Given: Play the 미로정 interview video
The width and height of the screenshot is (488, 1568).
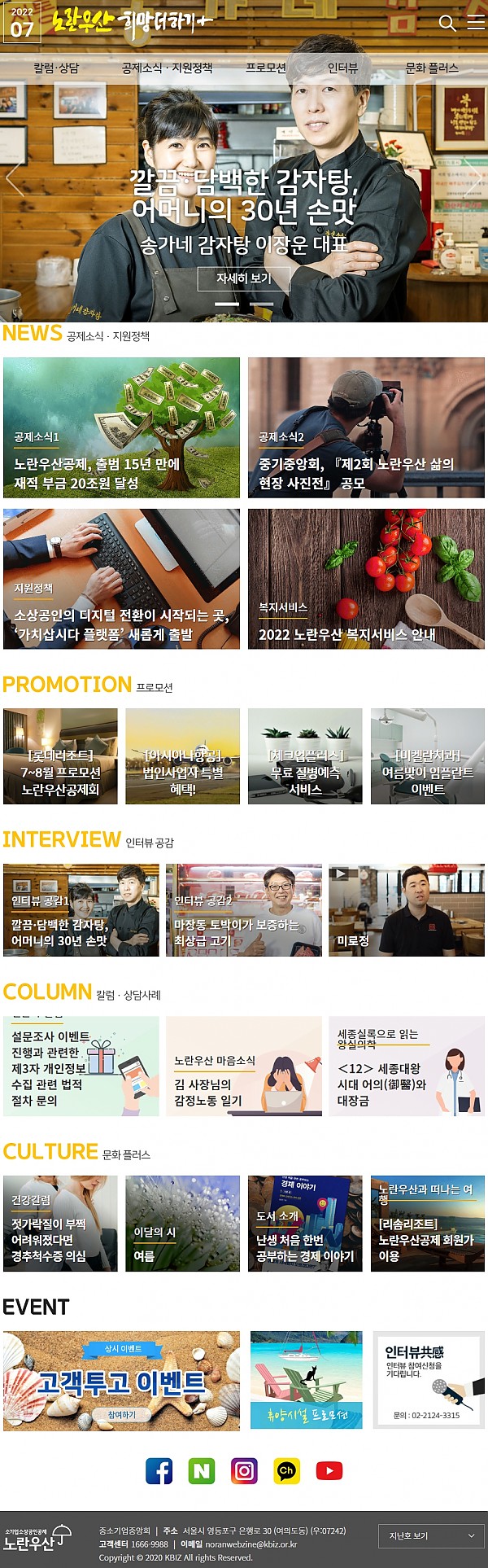Looking at the screenshot, I should pyautogui.click(x=406, y=910).
